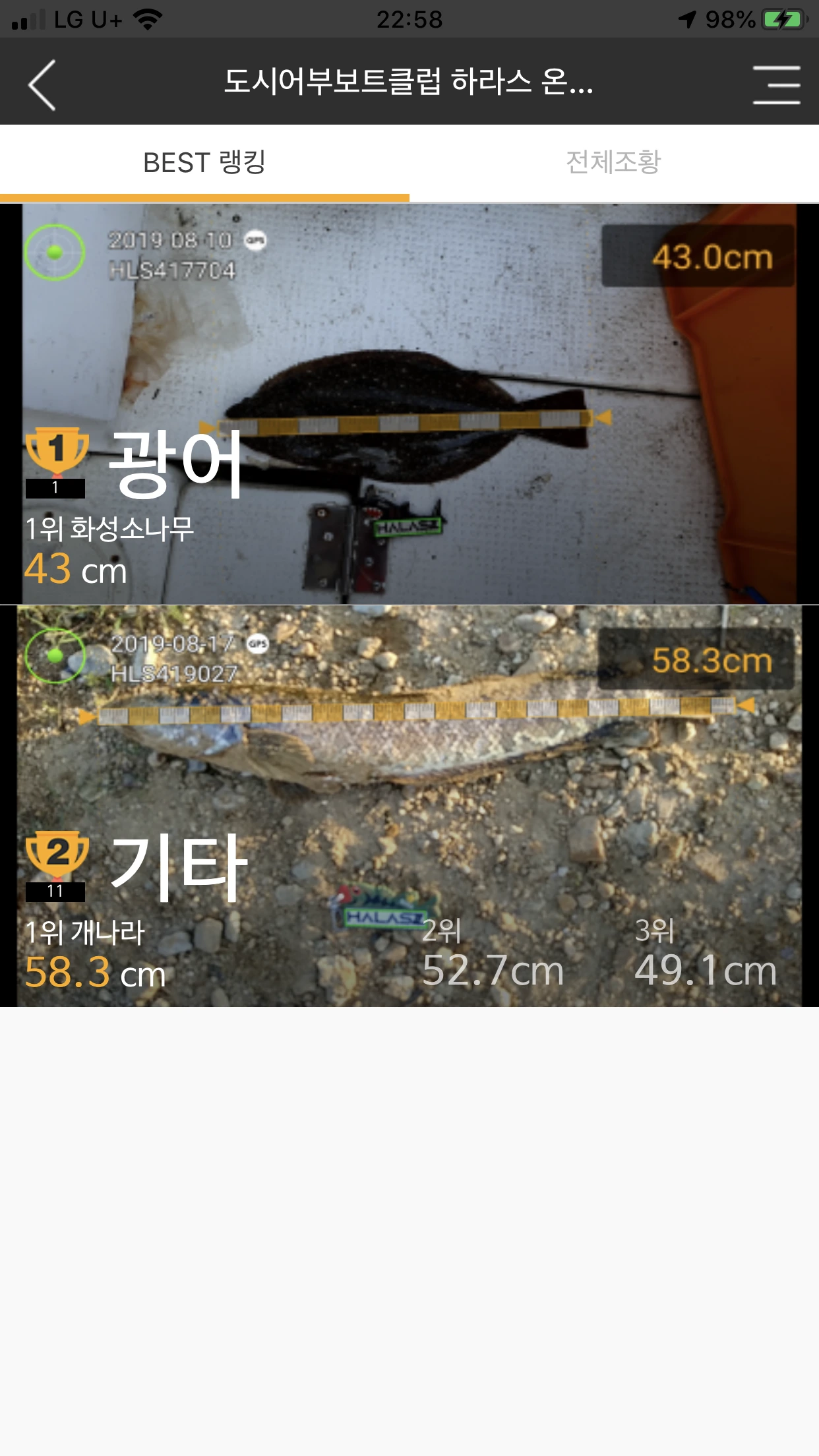The width and height of the screenshot is (819, 1456).
Task: Open the 기타 ranking card
Action: coord(409,806)
